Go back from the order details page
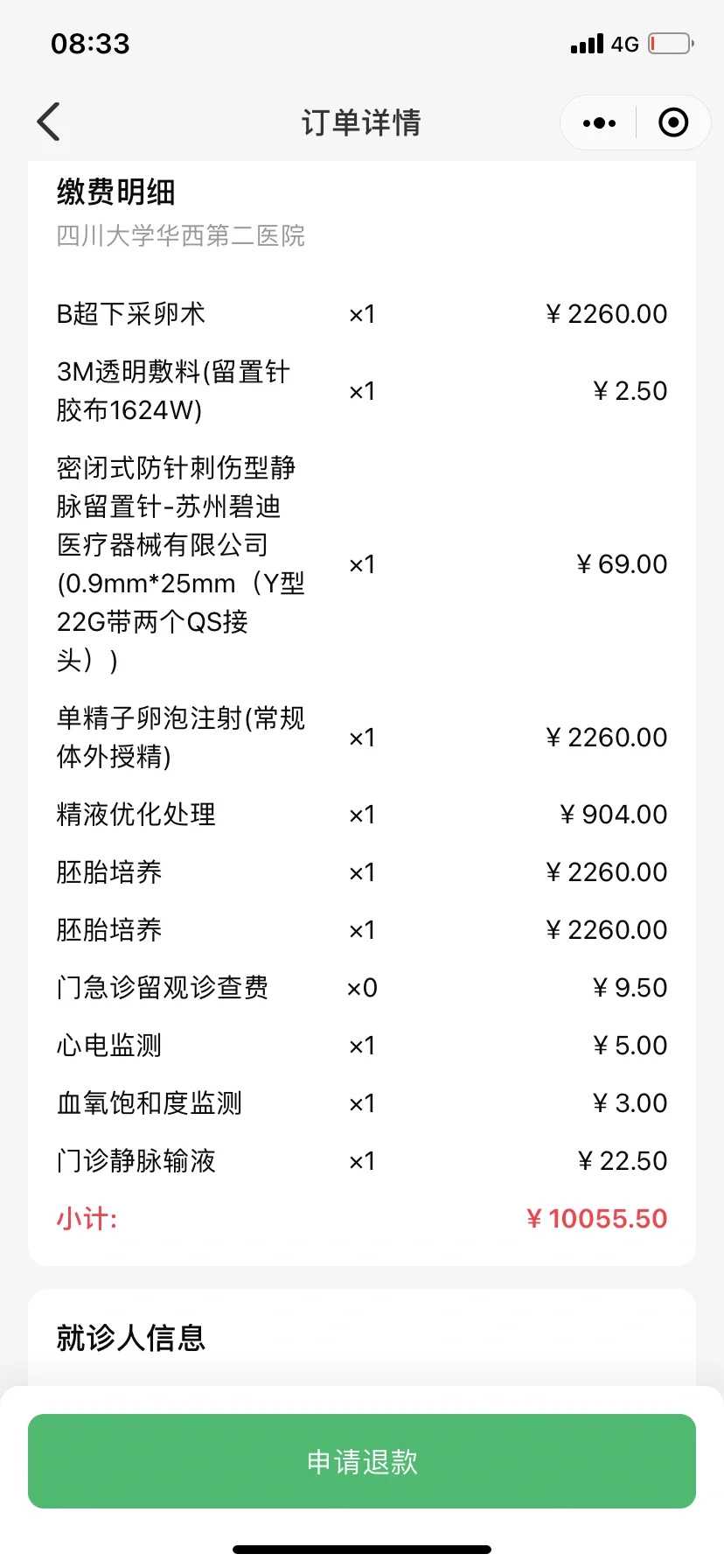This screenshot has width=724, height=1568. tap(49, 122)
